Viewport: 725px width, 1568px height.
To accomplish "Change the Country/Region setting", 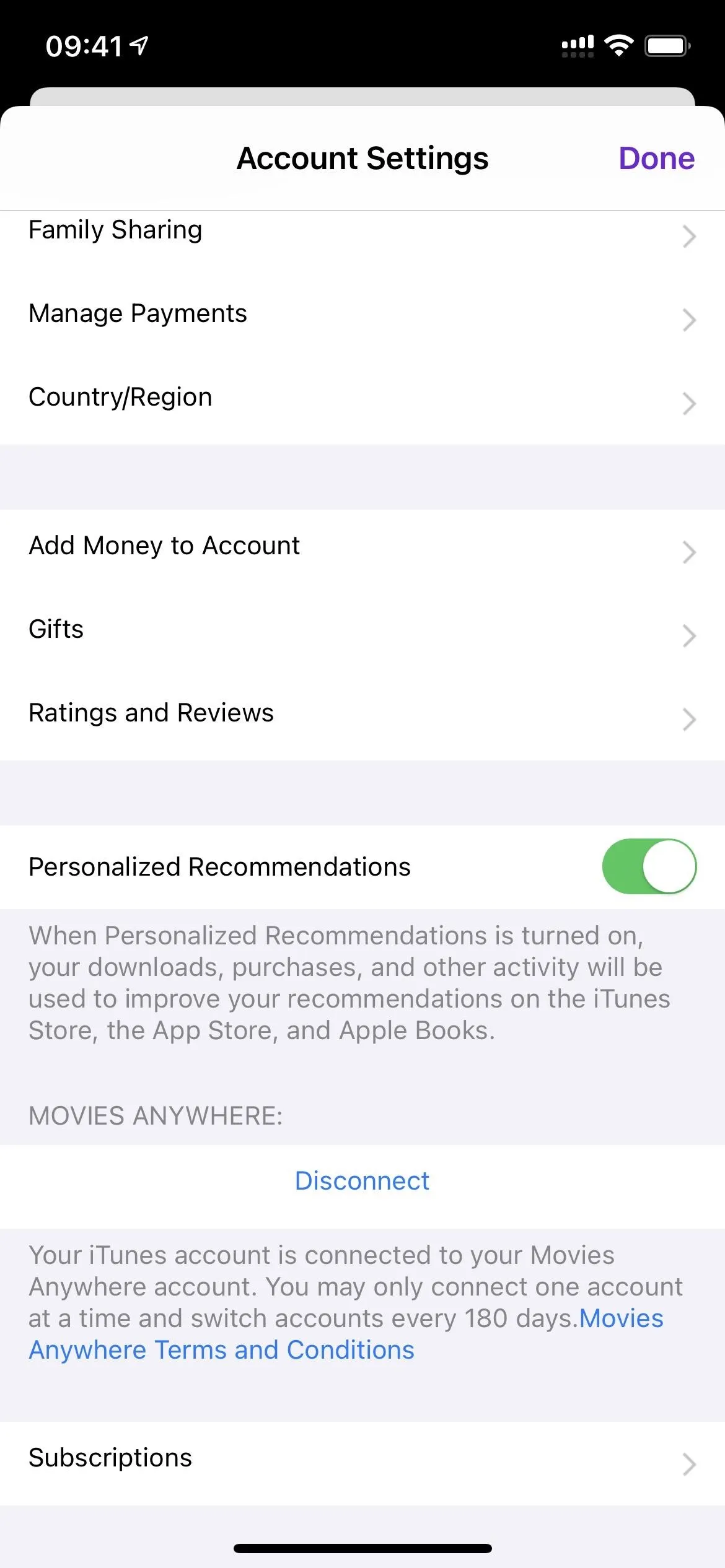I will [x=362, y=403].
